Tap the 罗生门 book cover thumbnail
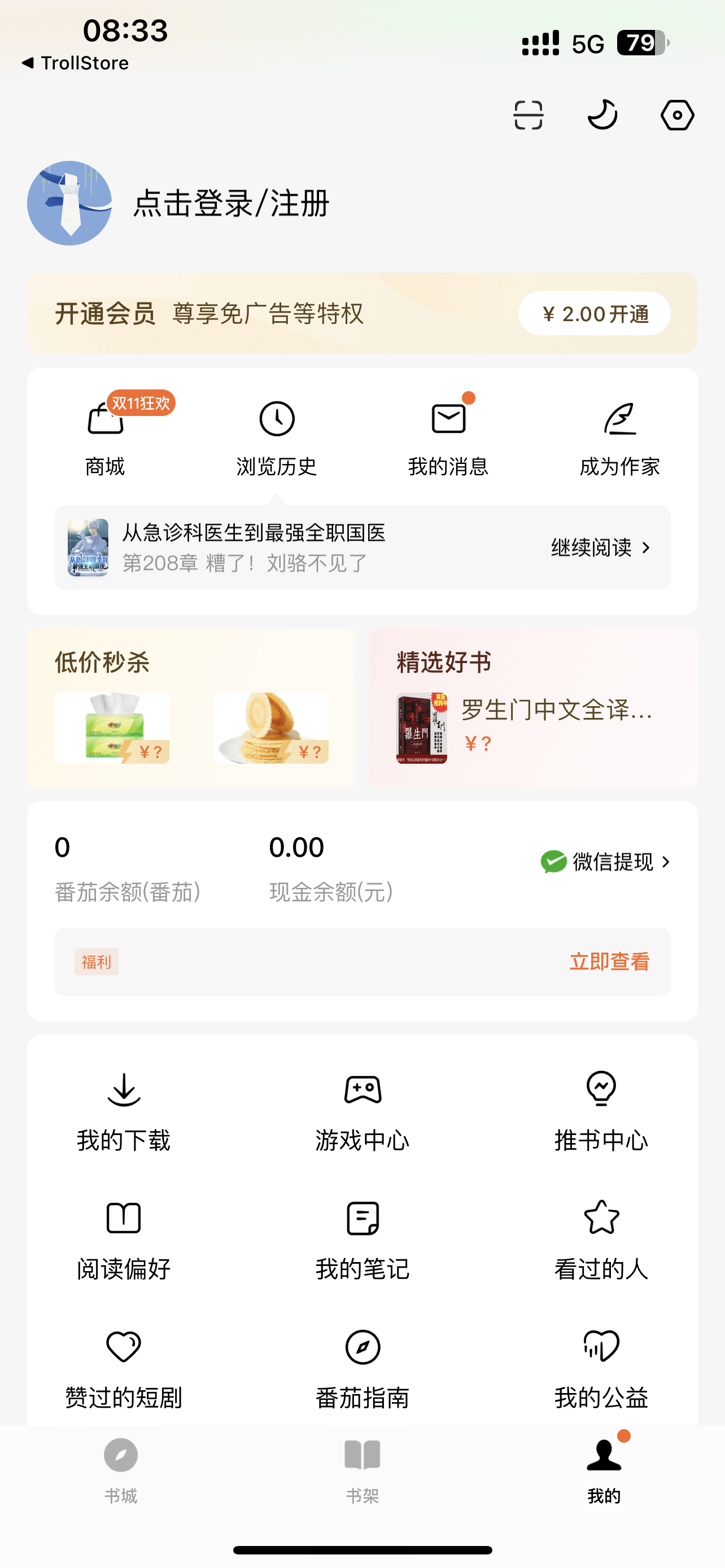The width and height of the screenshot is (725, 1568). pos(423,728)
